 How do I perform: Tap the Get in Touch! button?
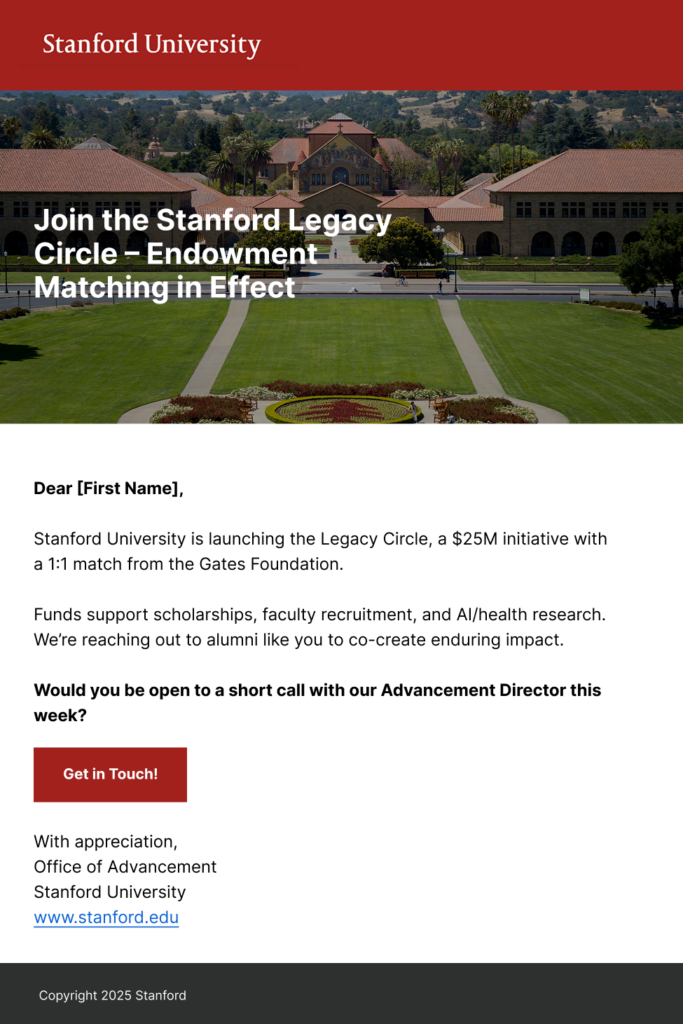click(110, 775)
